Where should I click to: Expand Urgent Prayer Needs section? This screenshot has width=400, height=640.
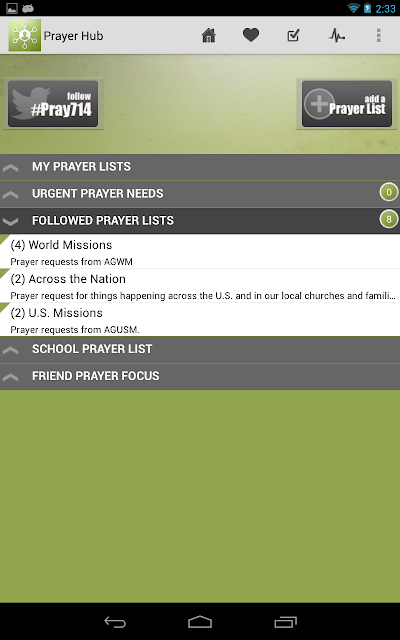pos(200,193)
